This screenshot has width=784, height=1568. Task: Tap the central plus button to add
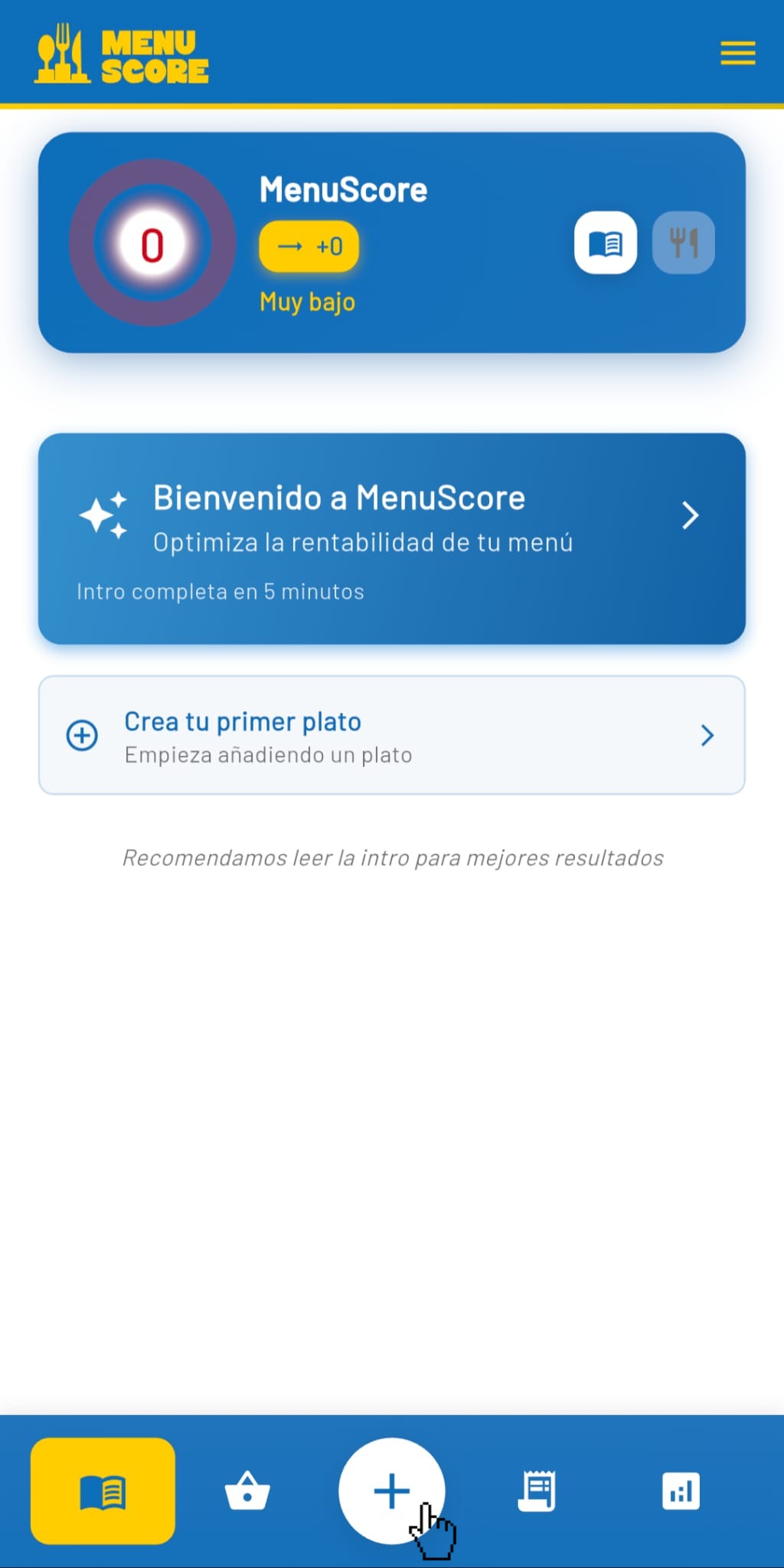[x=392, y=1488]
